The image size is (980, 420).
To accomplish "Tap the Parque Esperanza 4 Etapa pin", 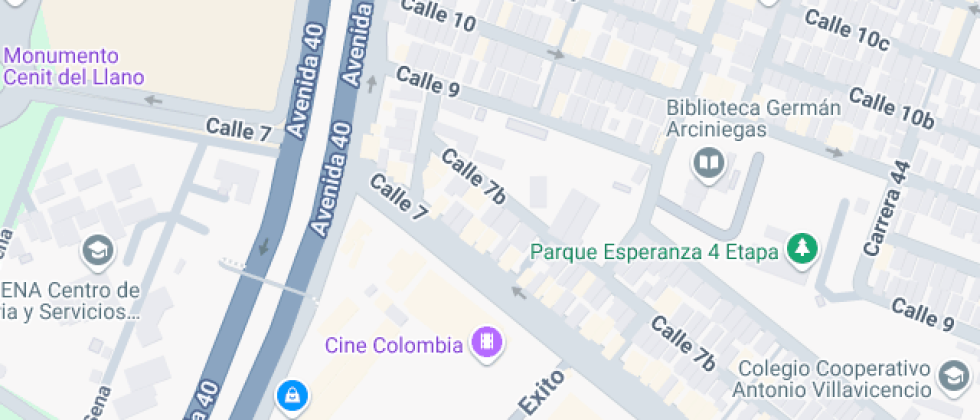I will (802, 251).
